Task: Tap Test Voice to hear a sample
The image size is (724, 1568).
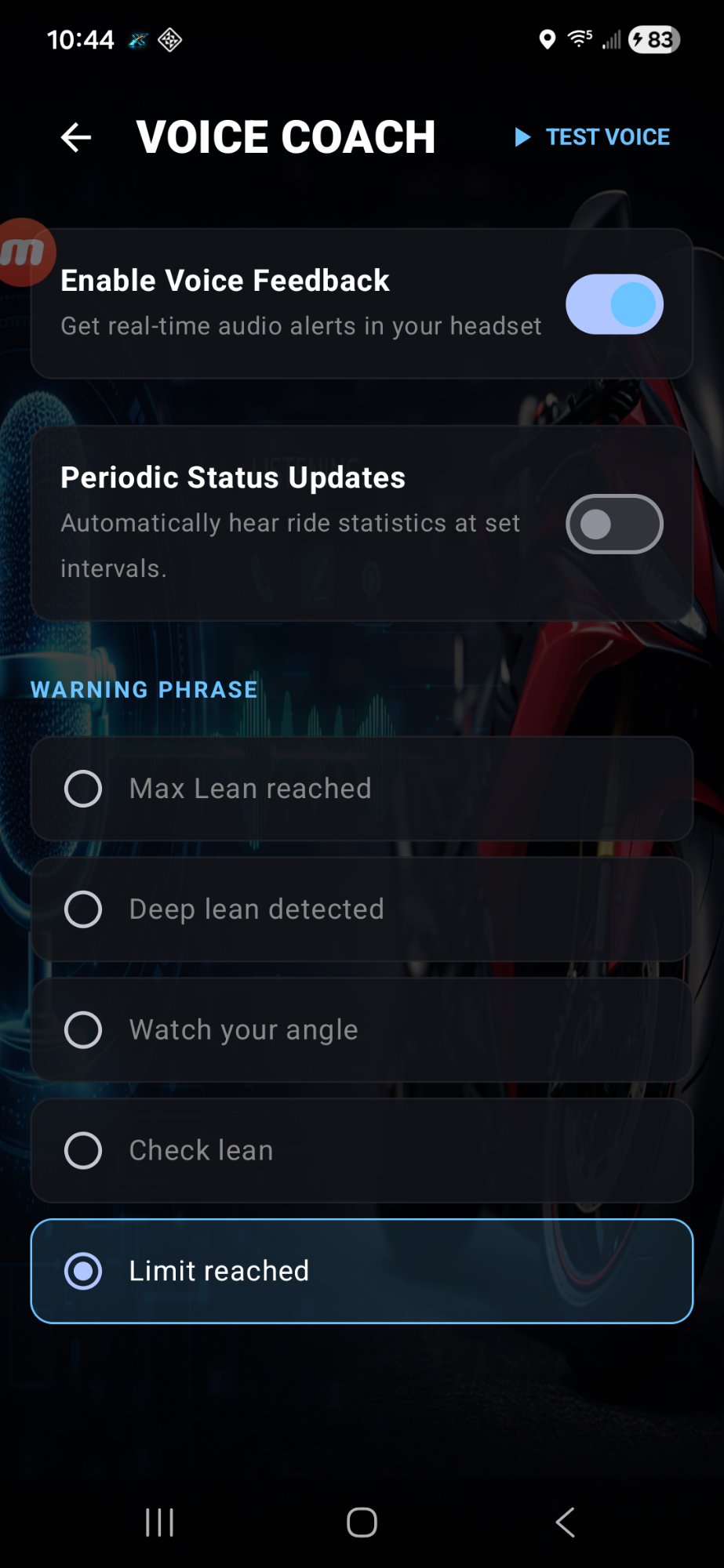Action: tap(593, 137)
